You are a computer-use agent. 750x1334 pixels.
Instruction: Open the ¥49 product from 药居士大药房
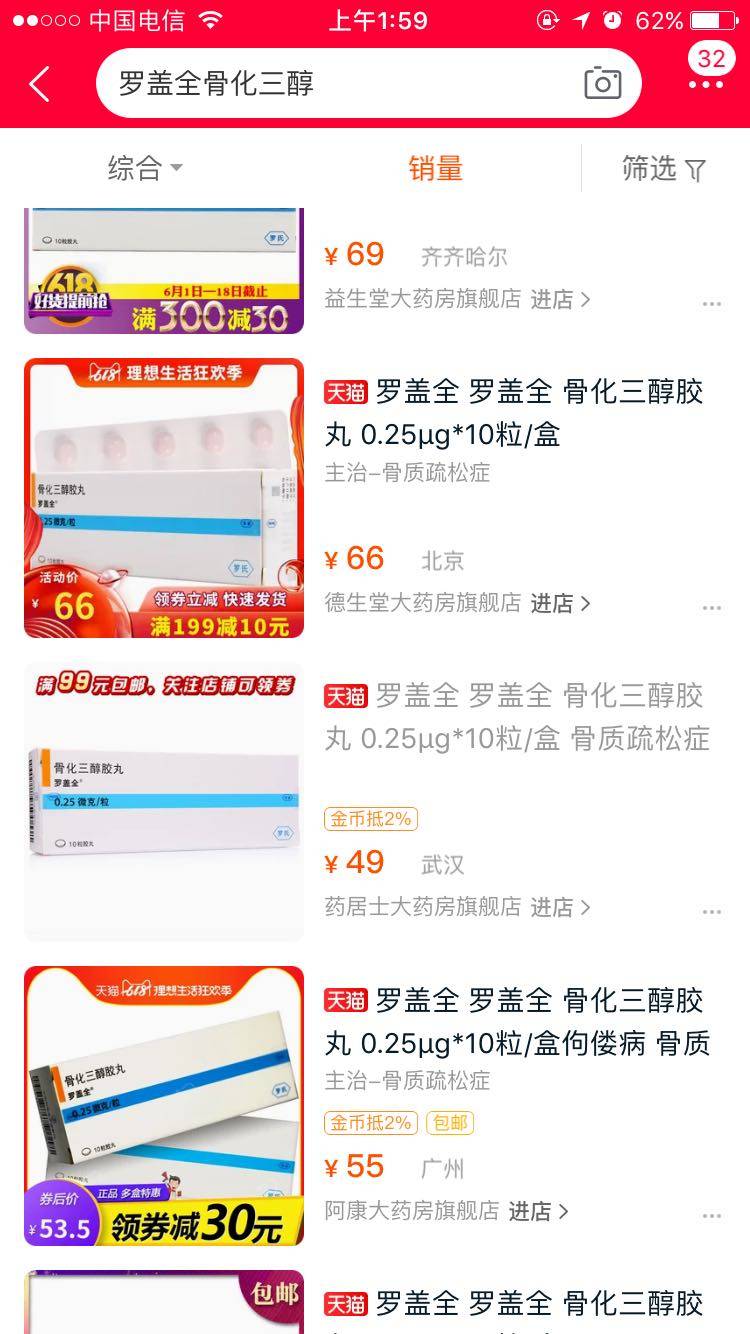pos(516,717)
